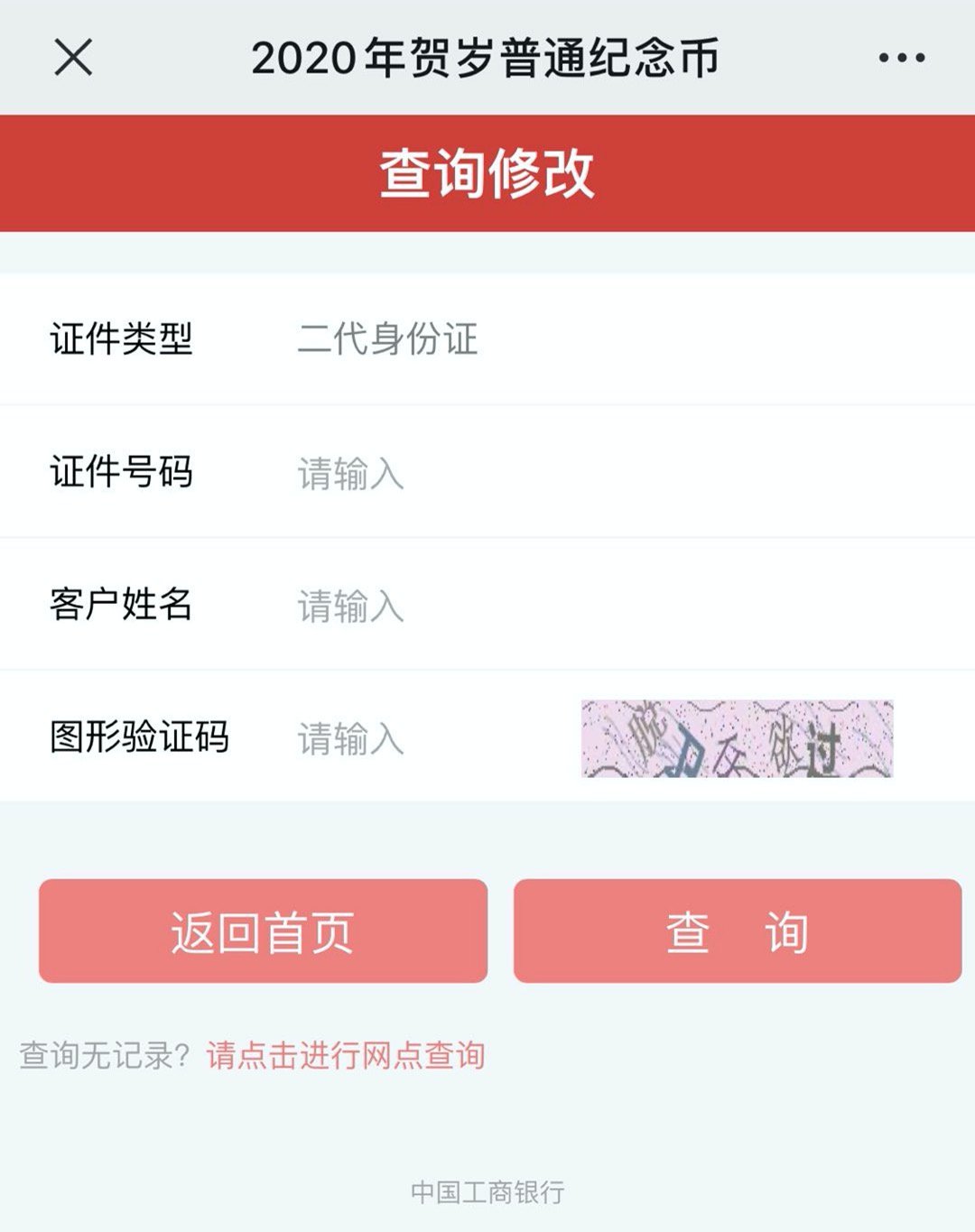Tap the 返回首页 button
This screenshot has height=1232, width=975.
point(263,931)
